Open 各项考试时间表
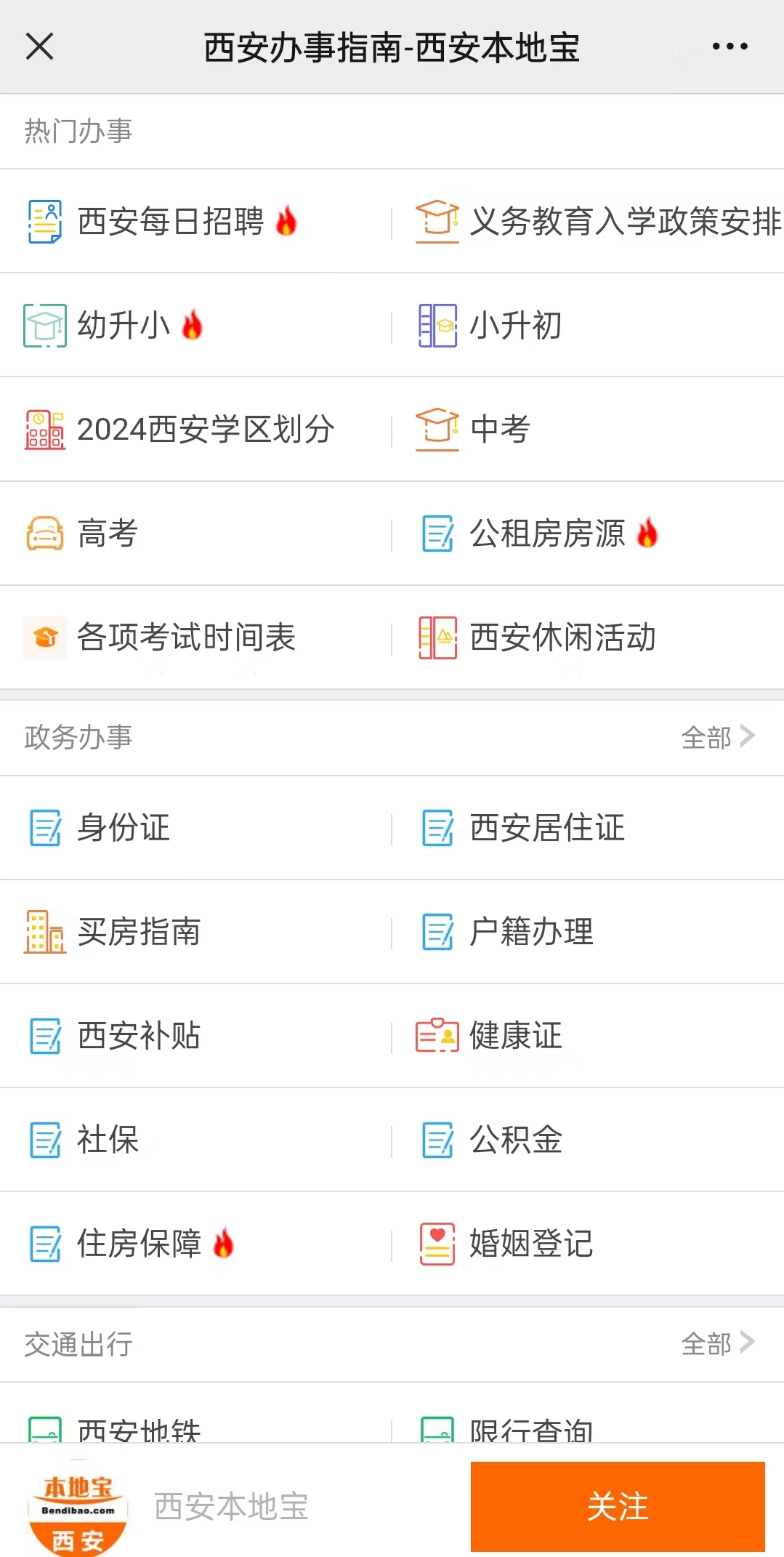 (186, 637)
